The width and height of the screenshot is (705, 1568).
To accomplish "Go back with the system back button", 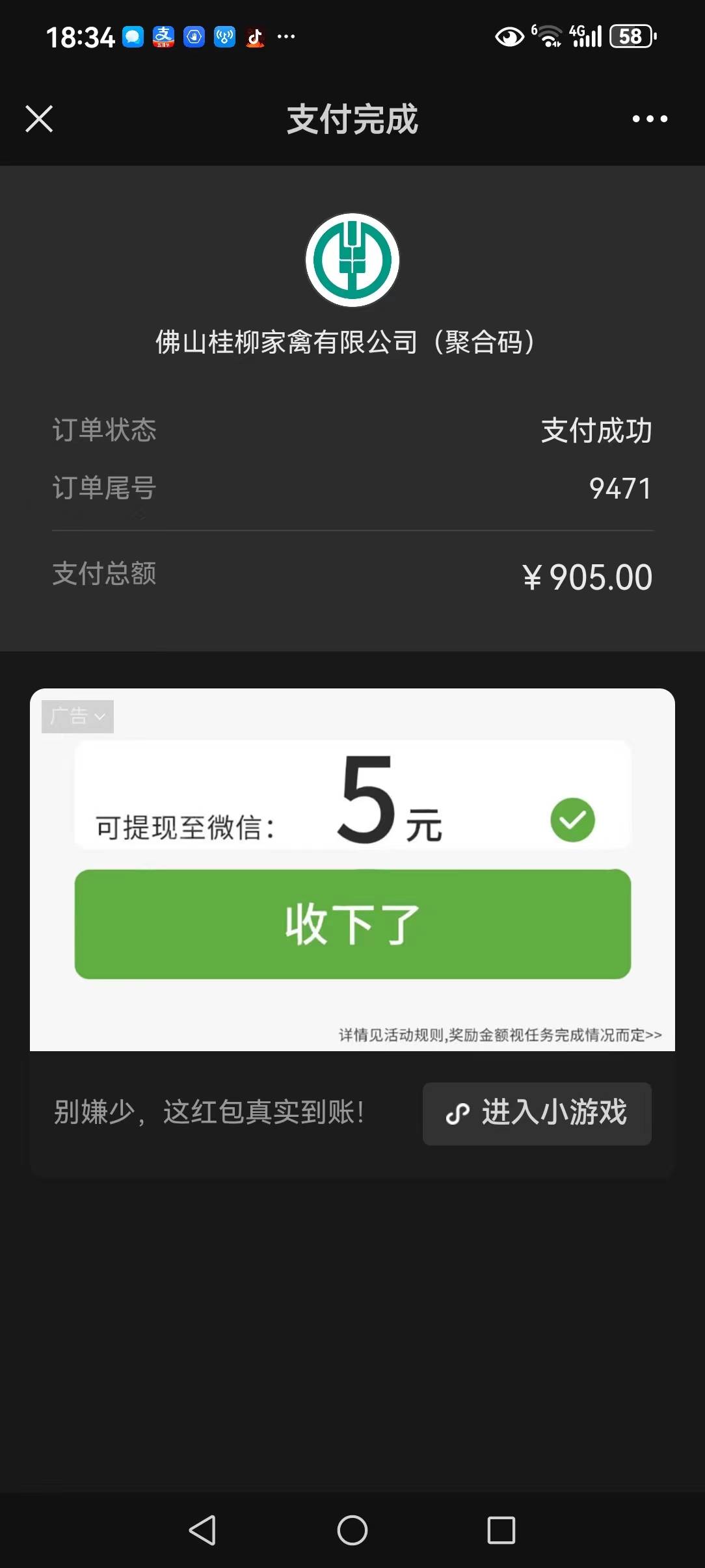I will (202, 1530).
